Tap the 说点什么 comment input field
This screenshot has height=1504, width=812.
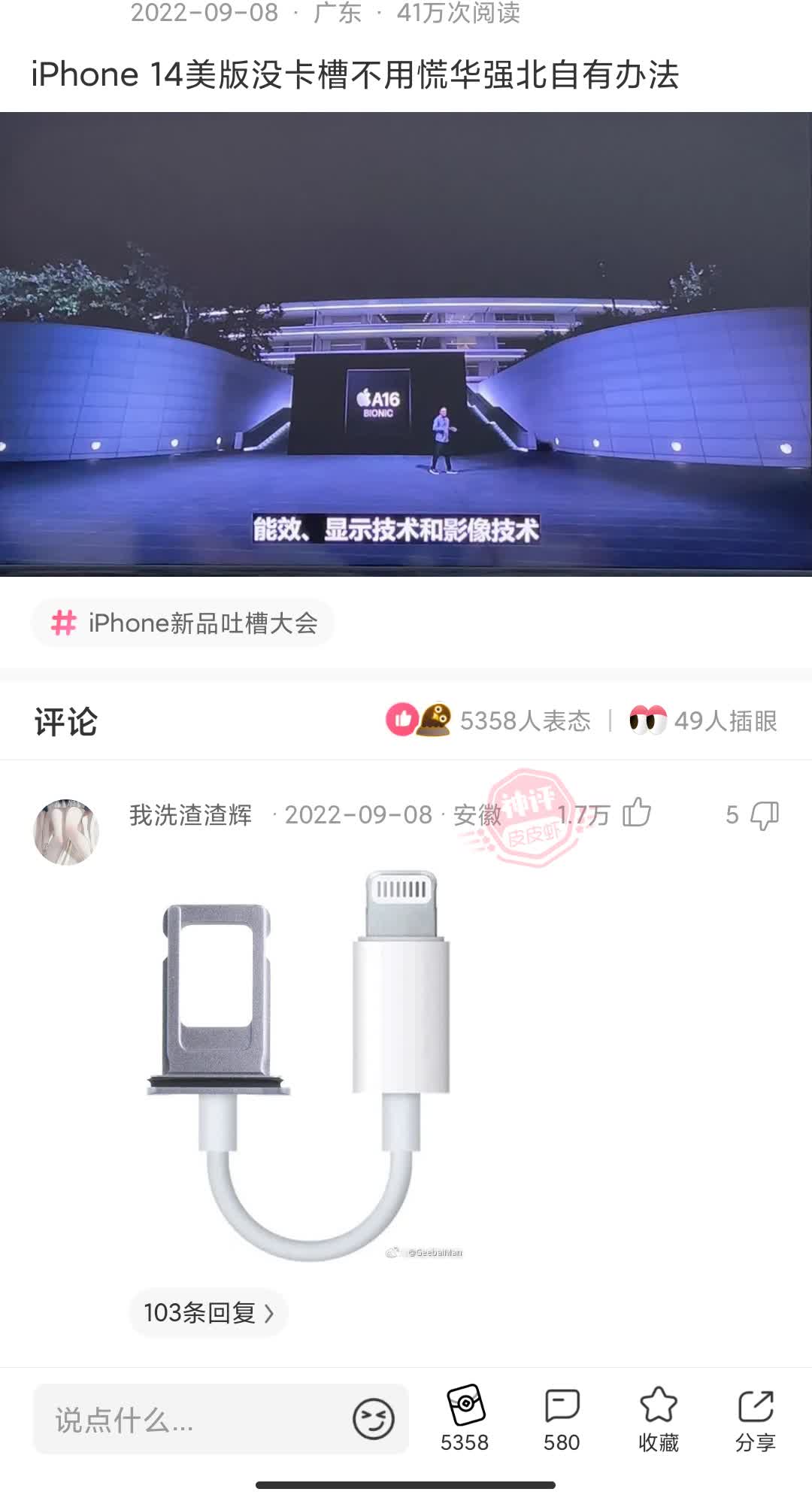[150, 1419]
